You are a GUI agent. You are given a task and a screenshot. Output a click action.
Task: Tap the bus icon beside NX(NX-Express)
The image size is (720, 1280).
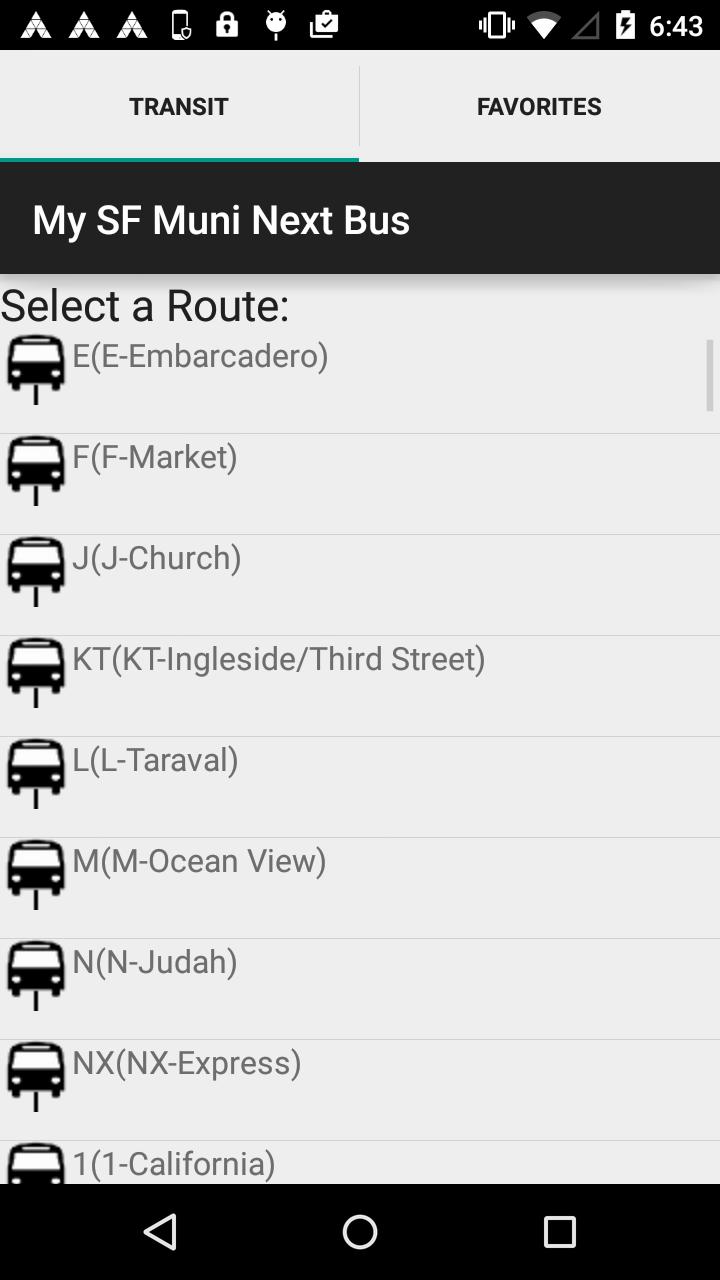[x=36, y=1074]
